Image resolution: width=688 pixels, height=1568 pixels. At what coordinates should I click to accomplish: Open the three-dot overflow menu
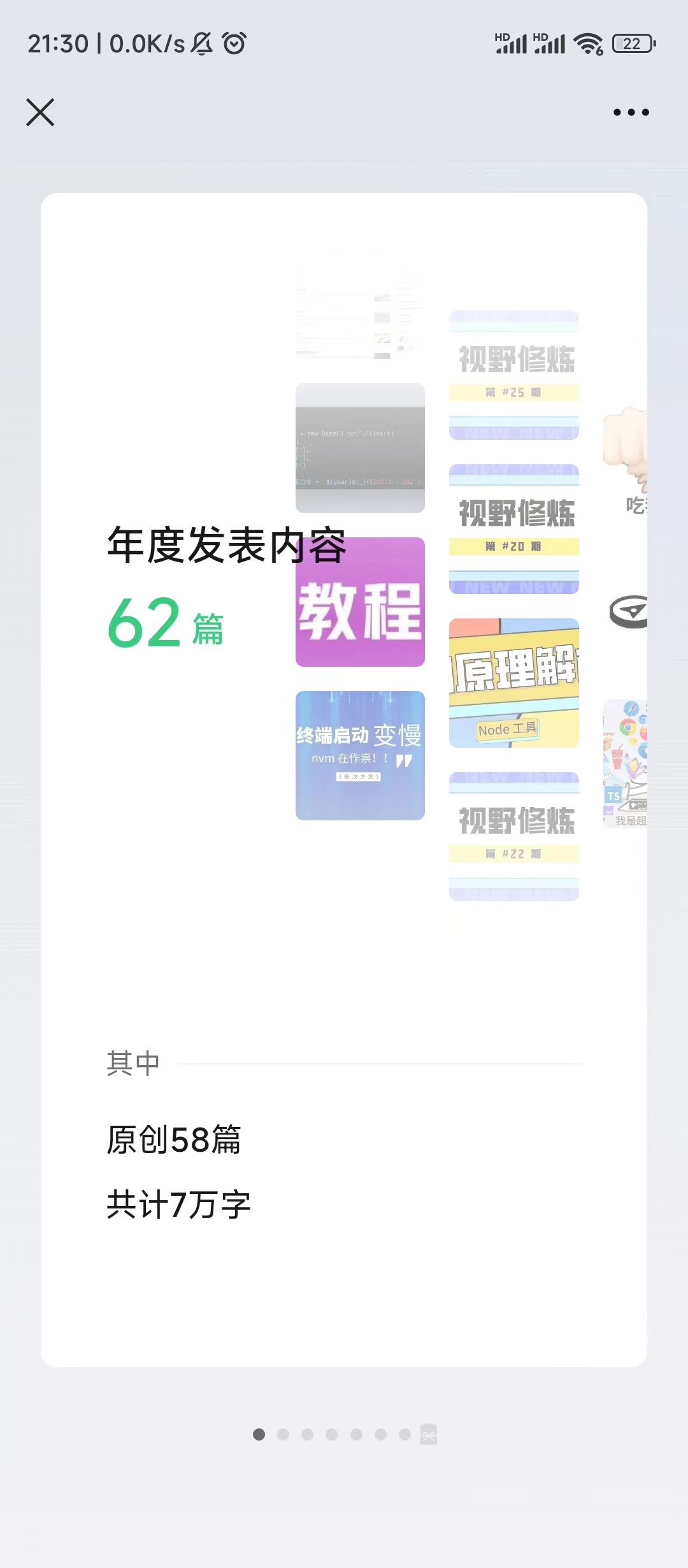631,112
